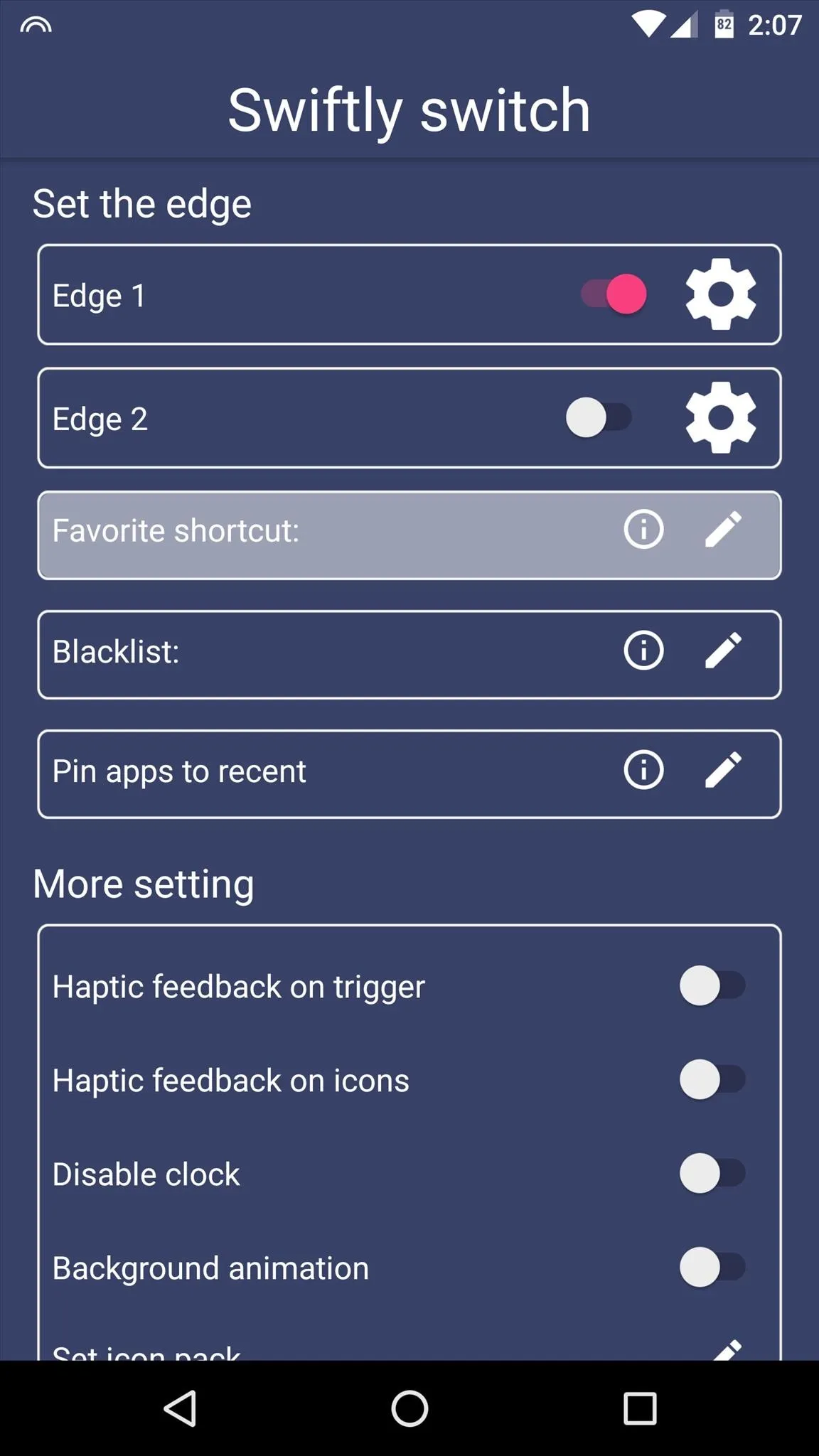Show info for Favorite shortcut
This screenshot has height=1456, width=819.
tap(644, 529)
